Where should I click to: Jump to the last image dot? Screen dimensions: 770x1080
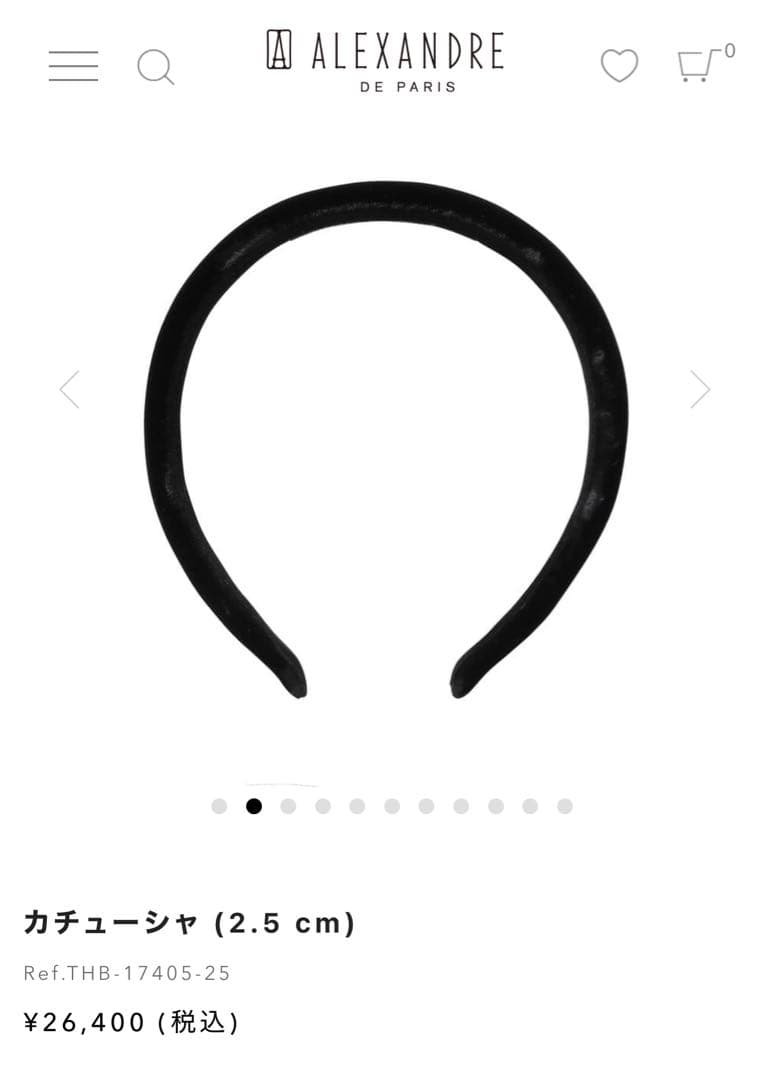point(565,806)
